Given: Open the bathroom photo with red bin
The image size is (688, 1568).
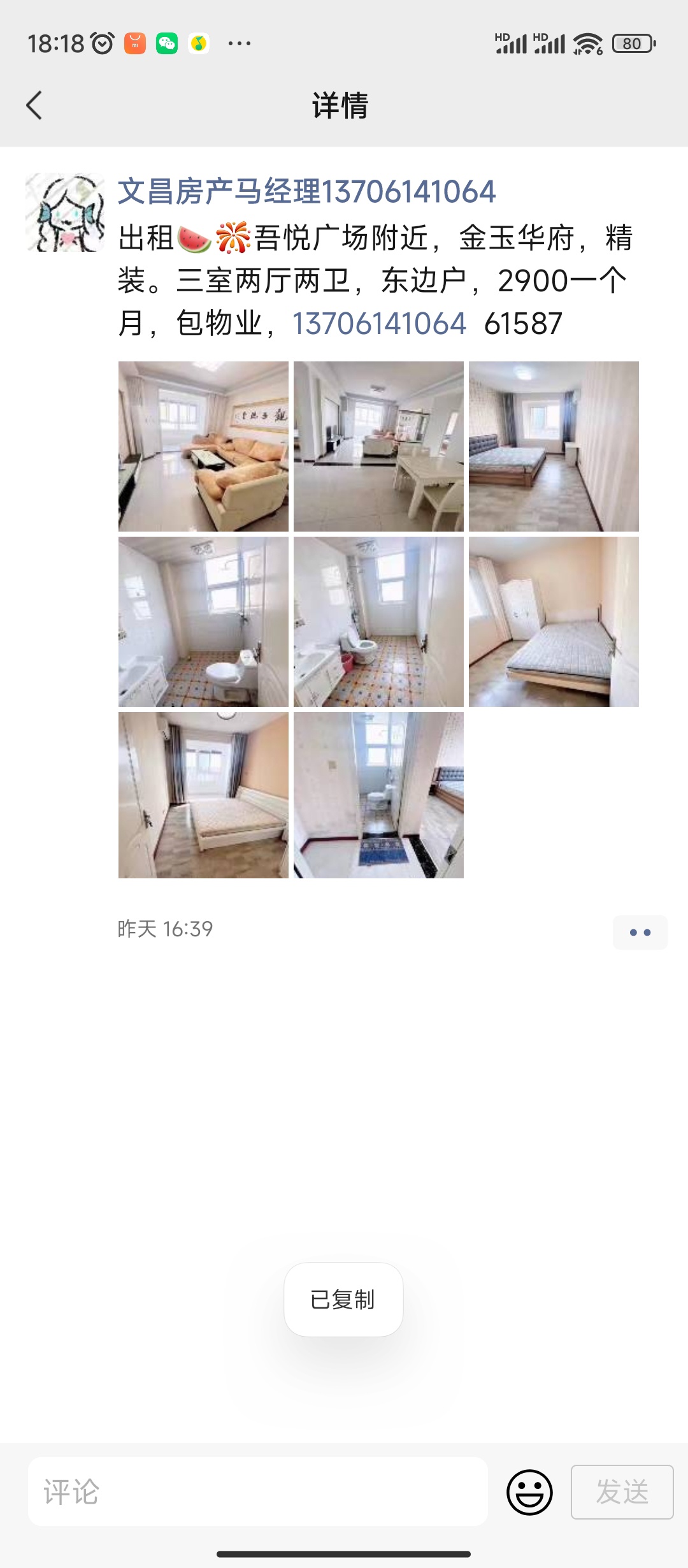Looking at the screenshot, I should pyautogui.click(x=378, y=621).
